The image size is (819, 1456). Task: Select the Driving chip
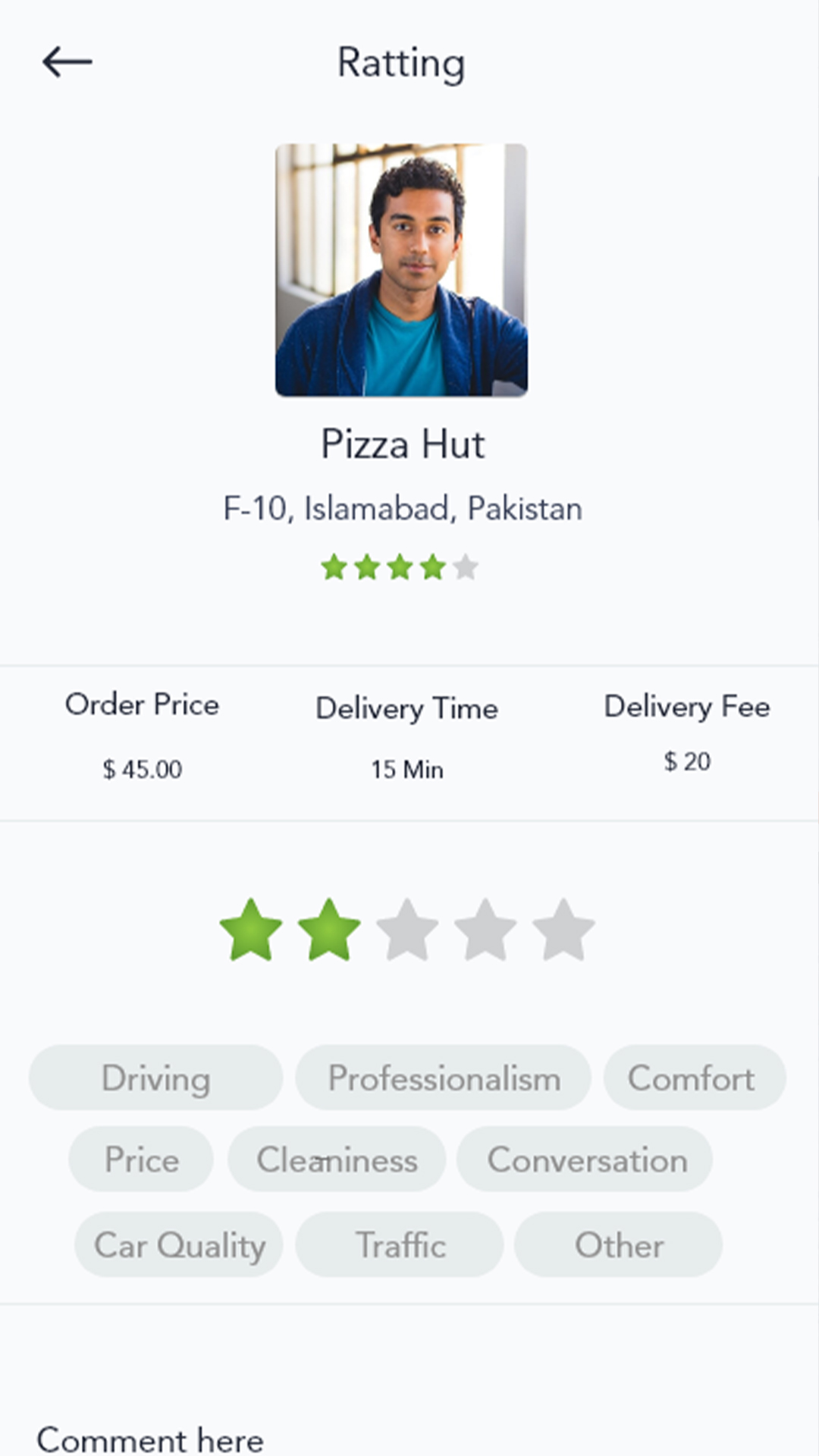pyautogui.click(x=155, y=1078)
